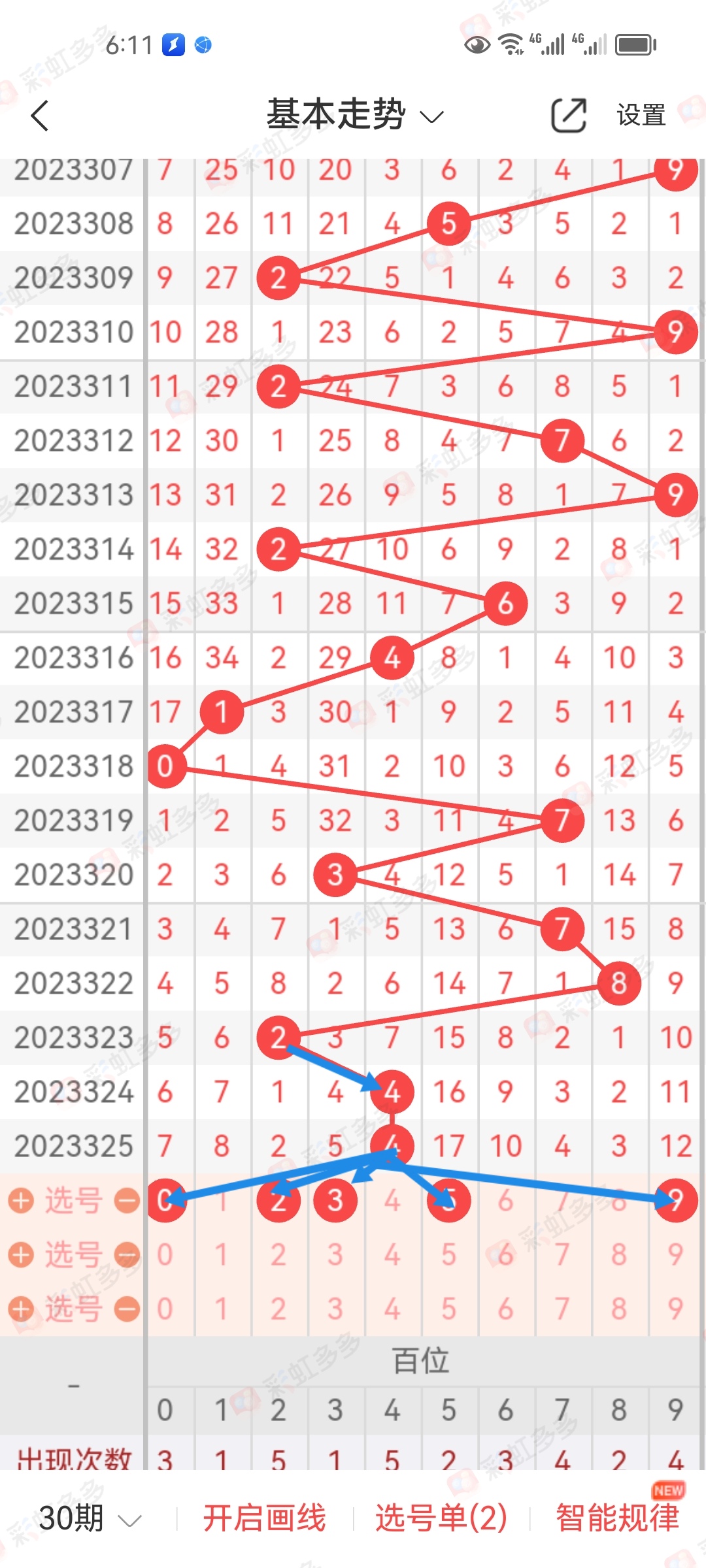Tap the minus icon on the last 选号 row
The width and height of the screenshot is (706, 1568).
click(x=127, y=1309)
